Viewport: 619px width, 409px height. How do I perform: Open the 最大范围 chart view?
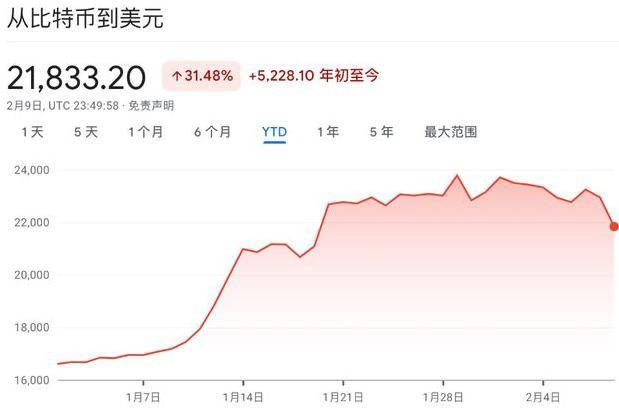pos(450,132)
